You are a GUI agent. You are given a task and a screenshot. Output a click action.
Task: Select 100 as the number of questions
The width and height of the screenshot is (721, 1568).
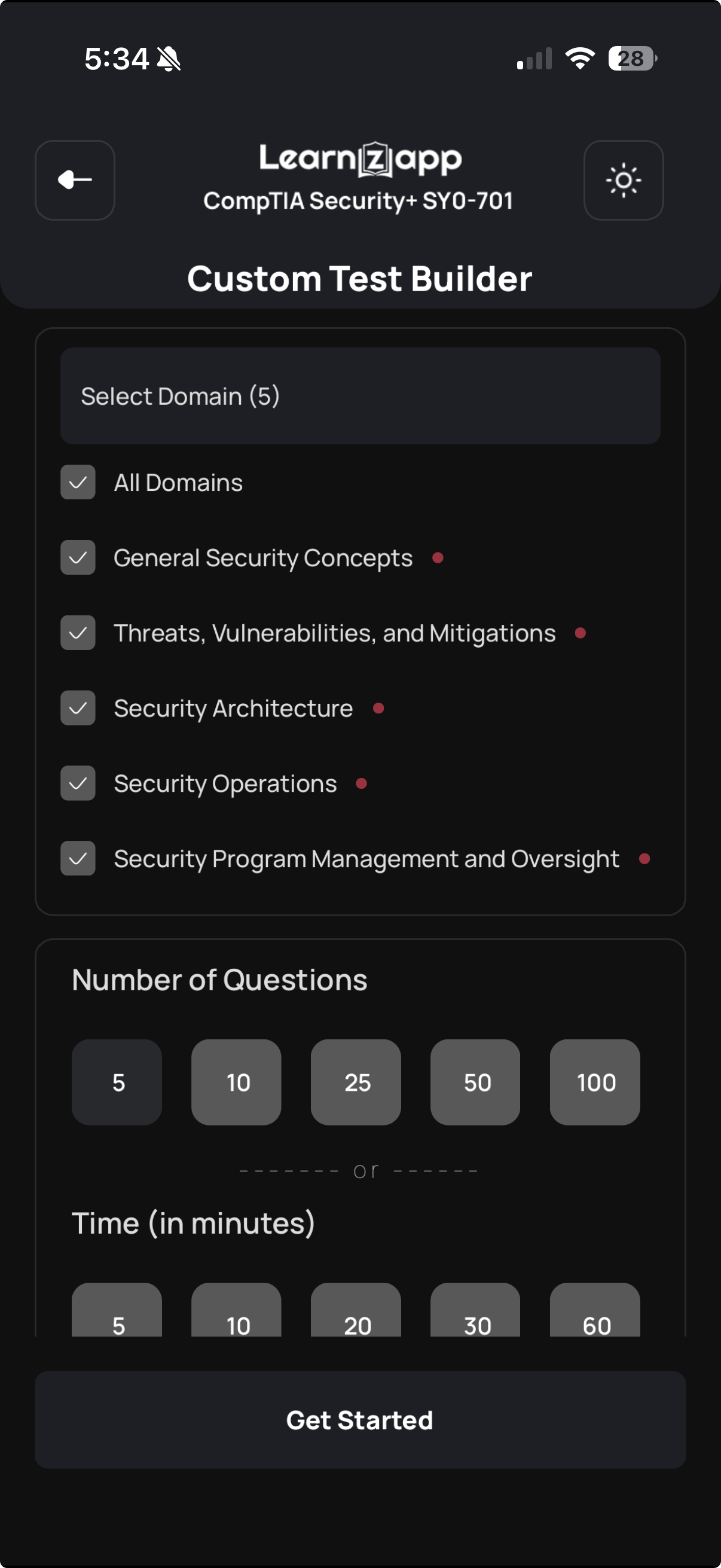594,1082
